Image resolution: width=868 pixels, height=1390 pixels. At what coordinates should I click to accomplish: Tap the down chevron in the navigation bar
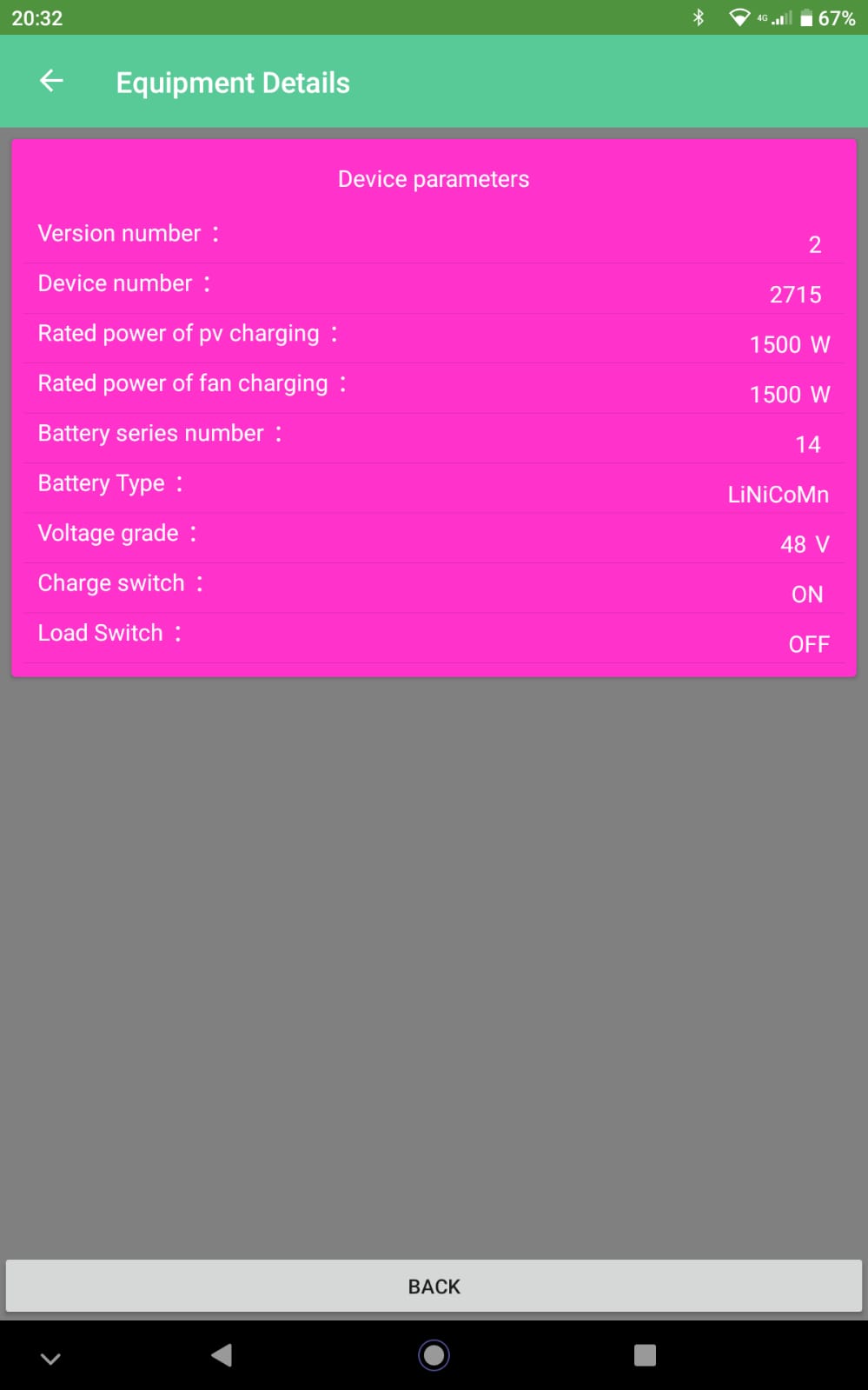[x=50, y=1358]
